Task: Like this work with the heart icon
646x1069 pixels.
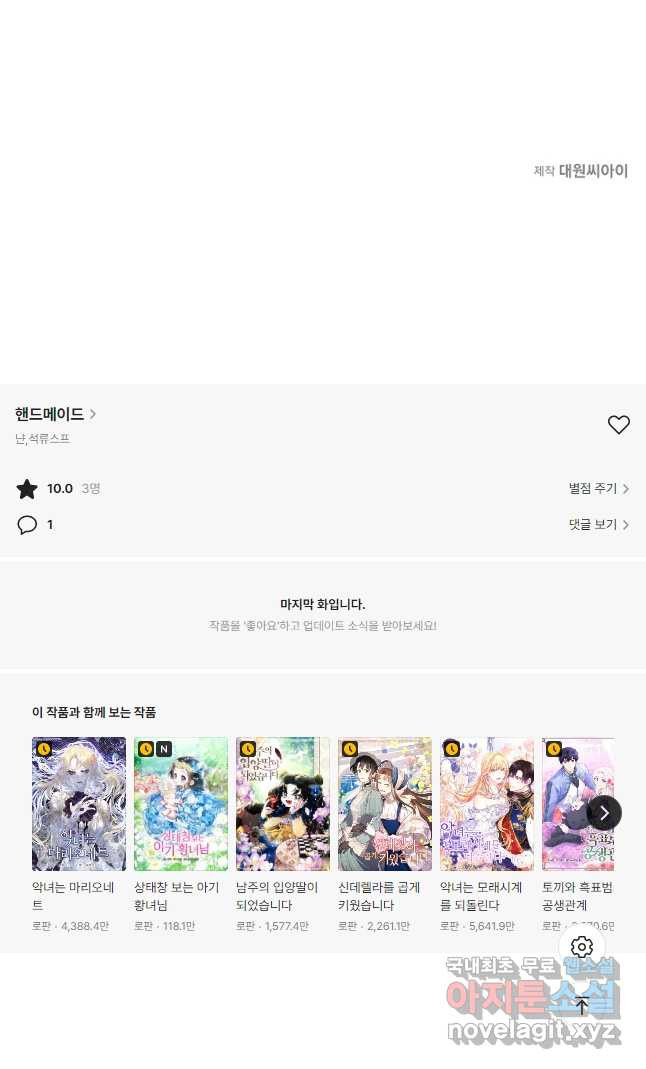Action: coord(619,425)
